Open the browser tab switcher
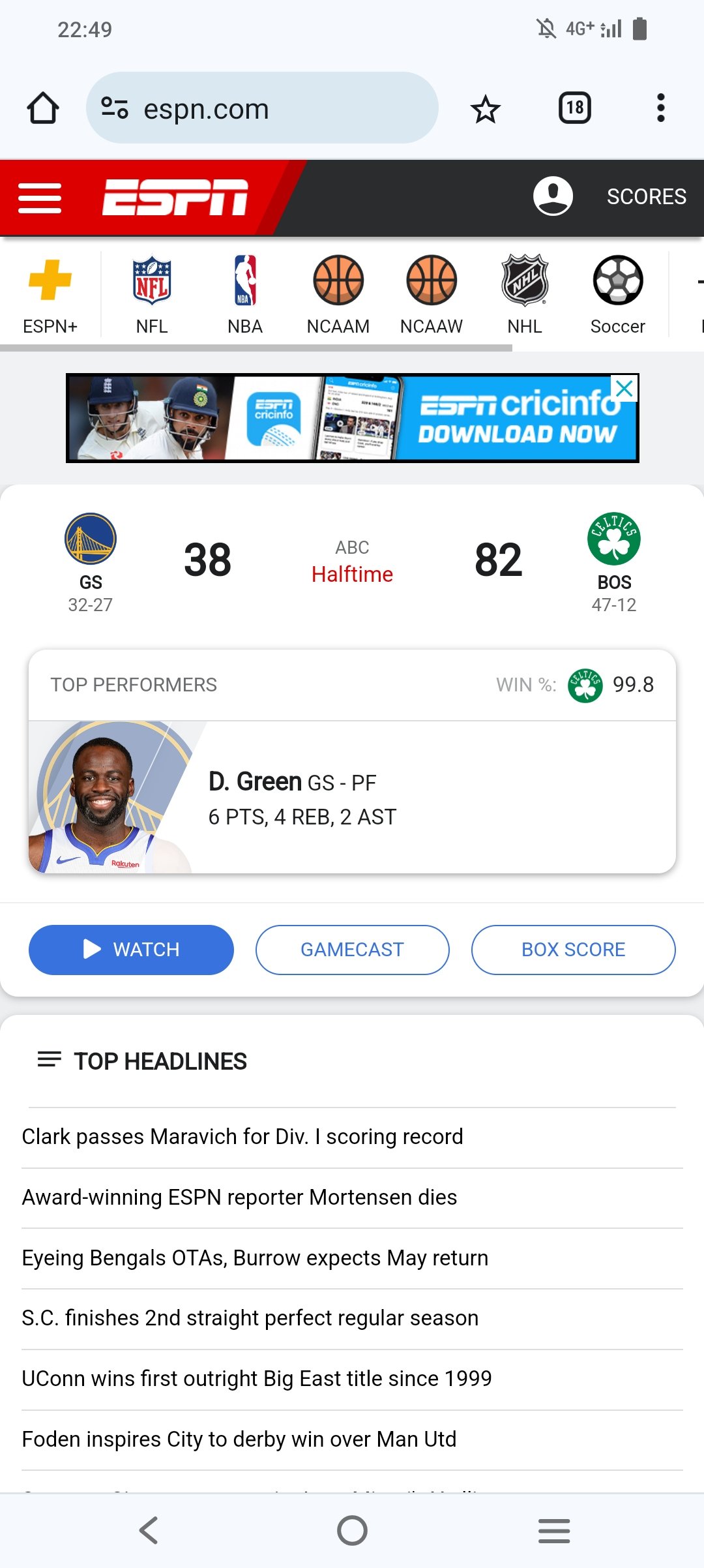 [575, 108]
